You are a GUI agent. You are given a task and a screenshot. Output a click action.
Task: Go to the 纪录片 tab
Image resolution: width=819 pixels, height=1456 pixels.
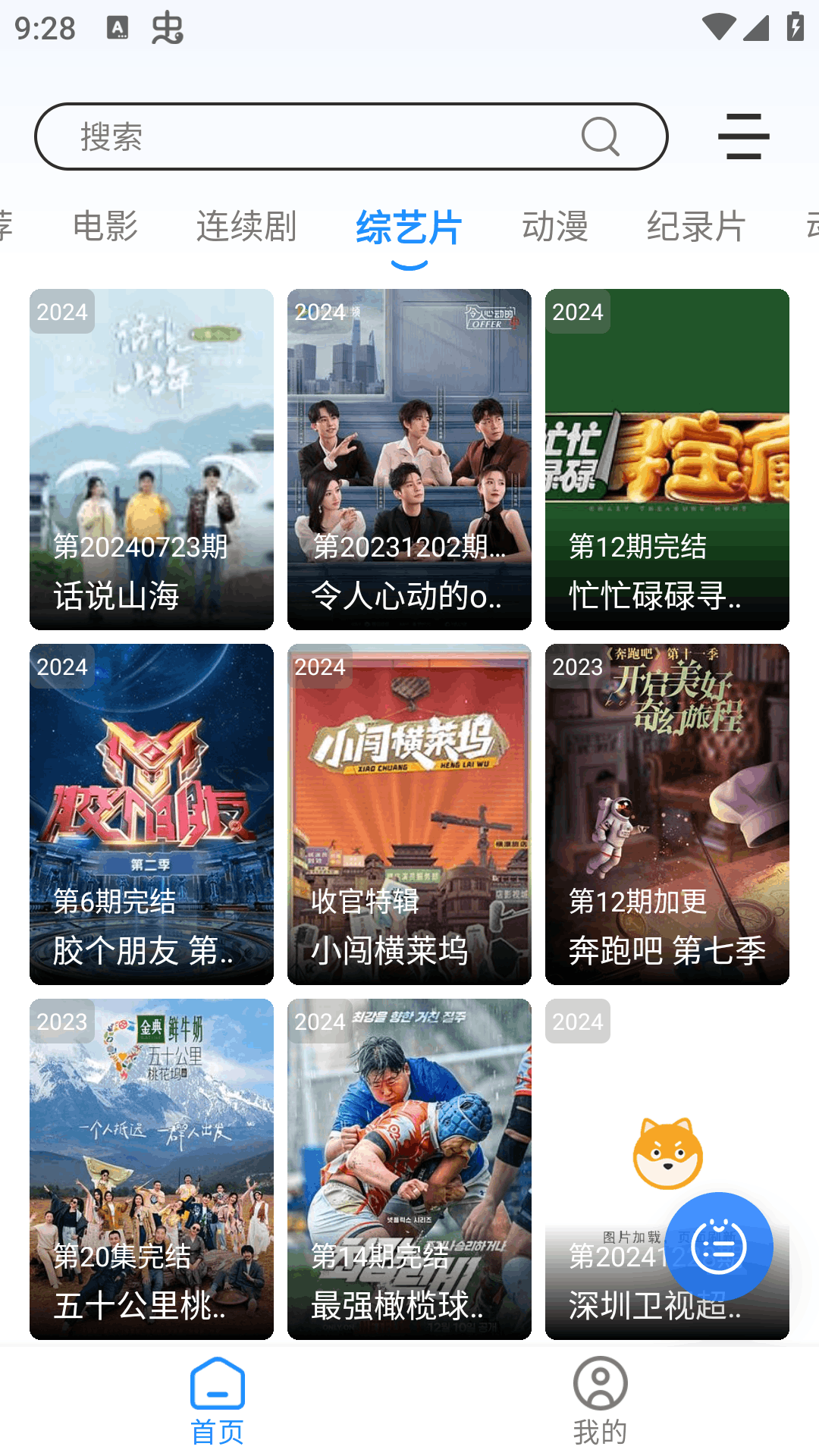tap(696, 226)
